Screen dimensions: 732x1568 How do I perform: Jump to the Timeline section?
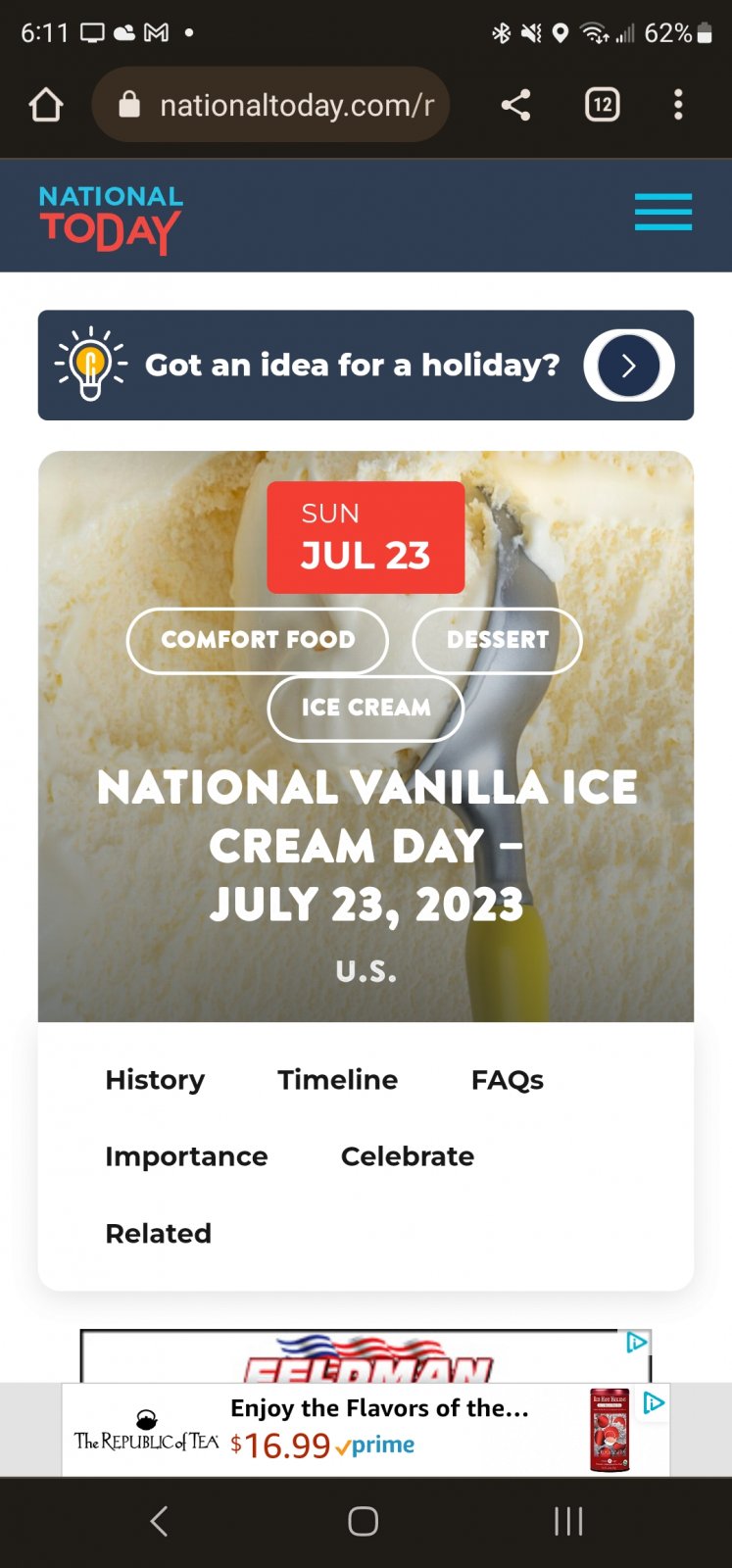point(338,1080)
